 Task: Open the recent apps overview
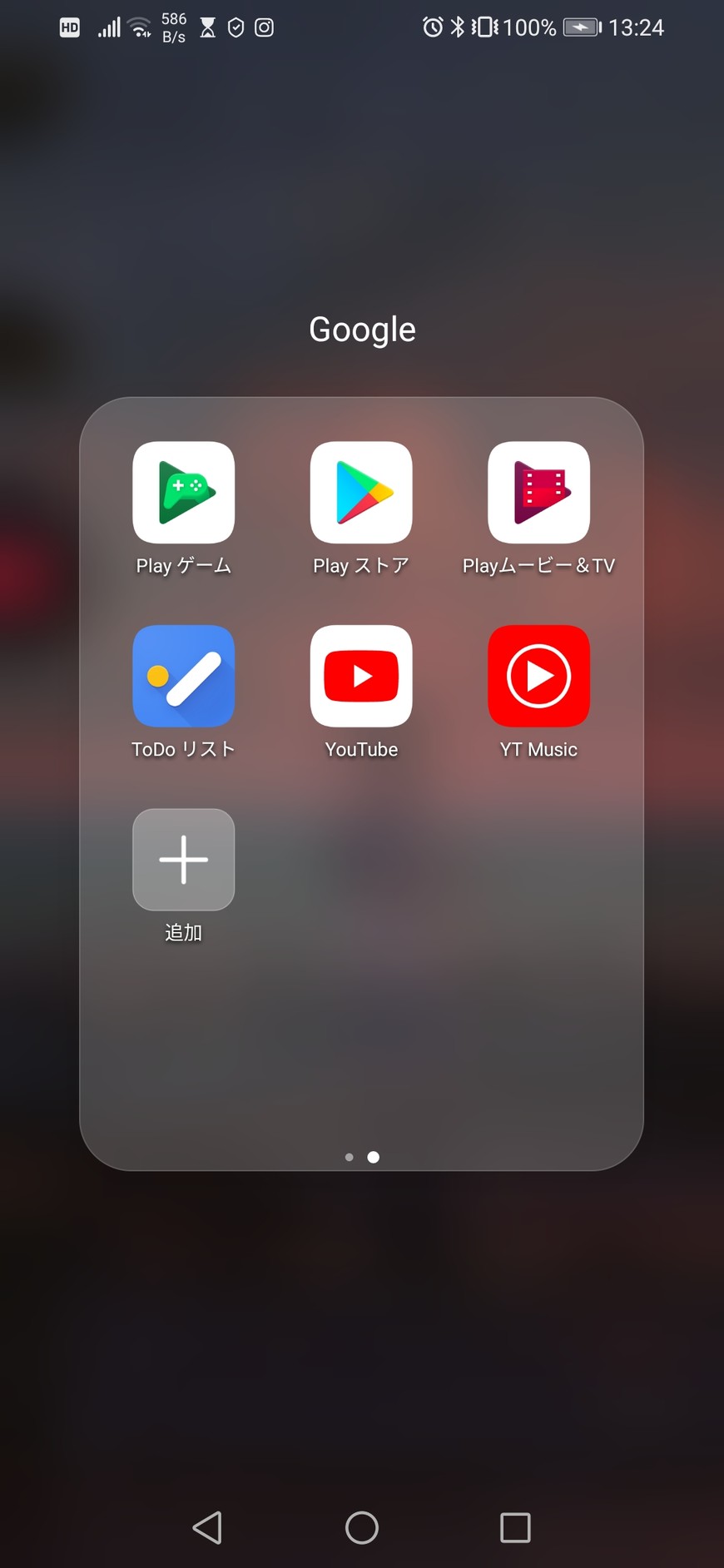pyautogui.click(x=515, y=1527)
